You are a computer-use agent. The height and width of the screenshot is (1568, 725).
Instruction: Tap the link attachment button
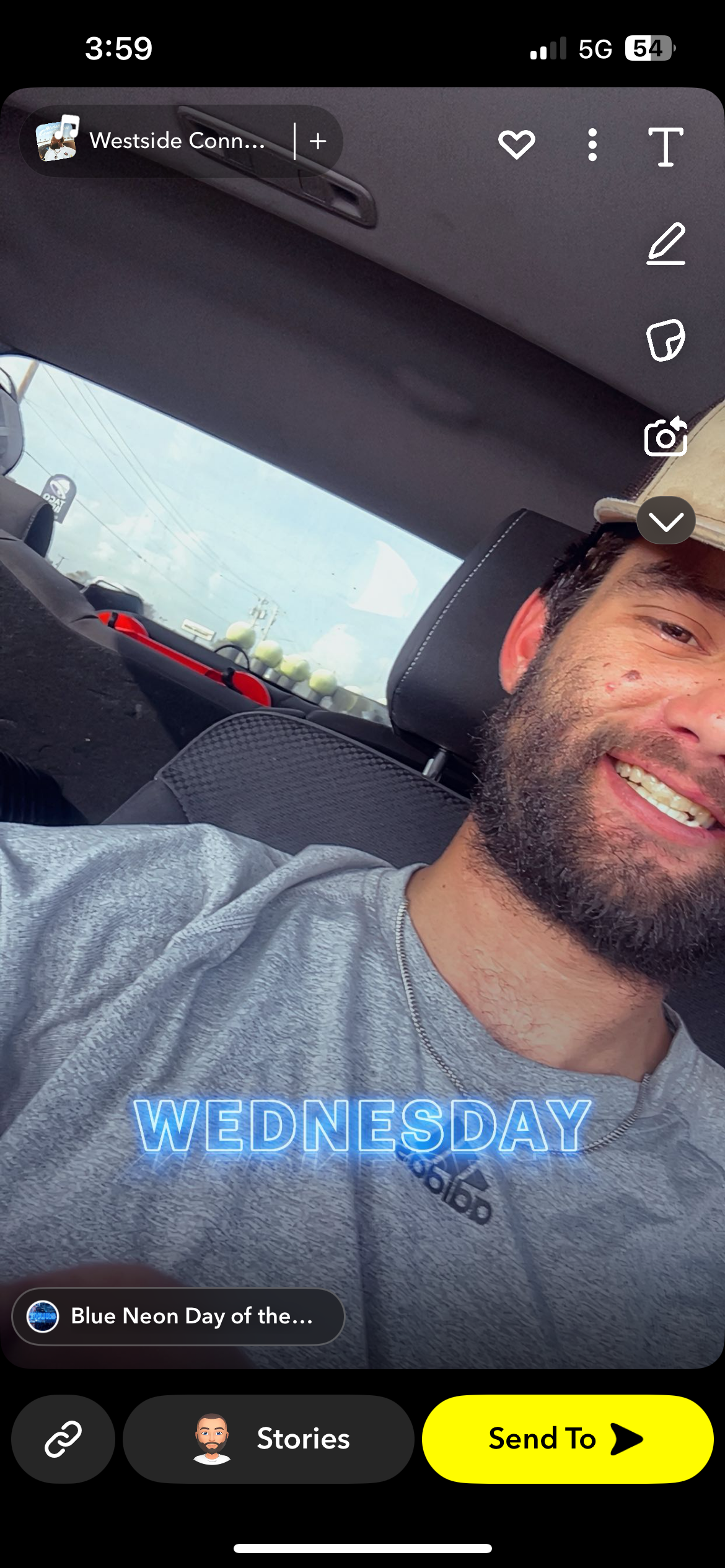click(63, 1439)
